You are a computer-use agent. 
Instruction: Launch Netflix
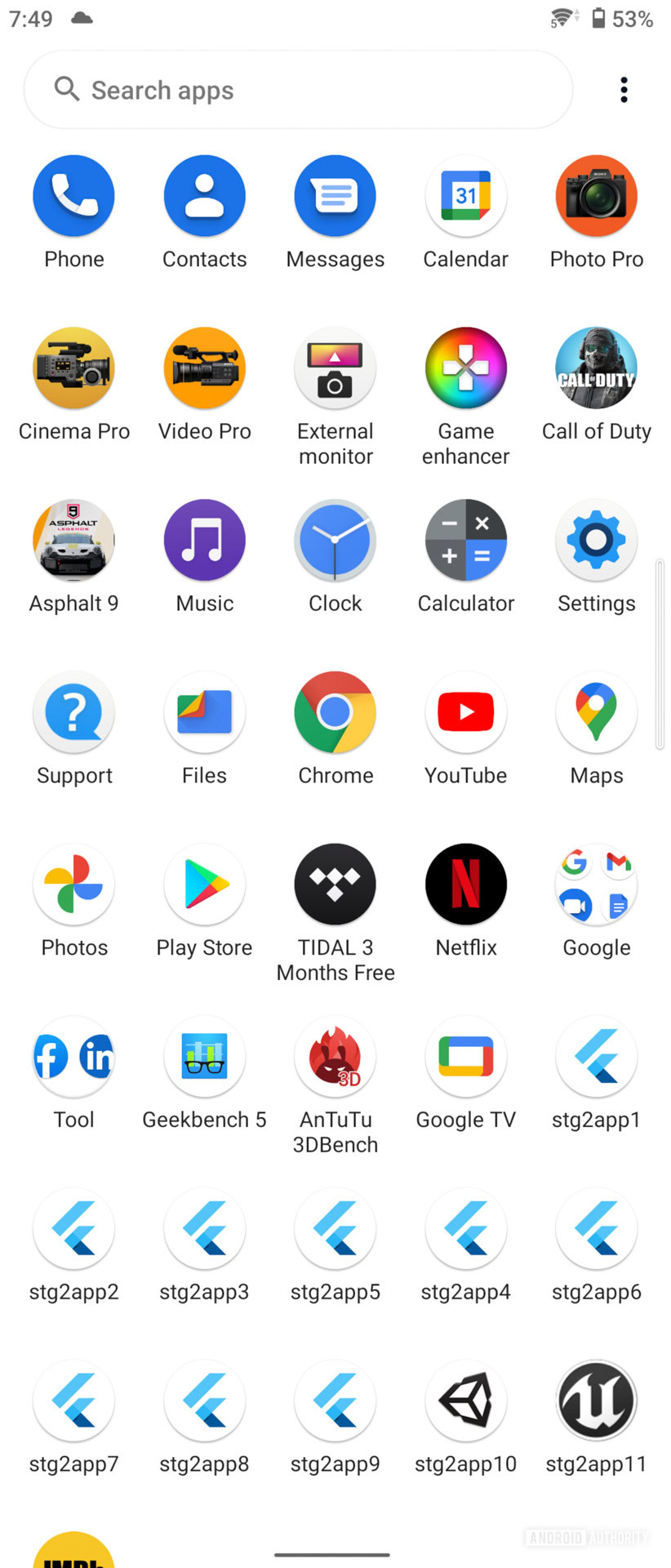coord(465,884)
